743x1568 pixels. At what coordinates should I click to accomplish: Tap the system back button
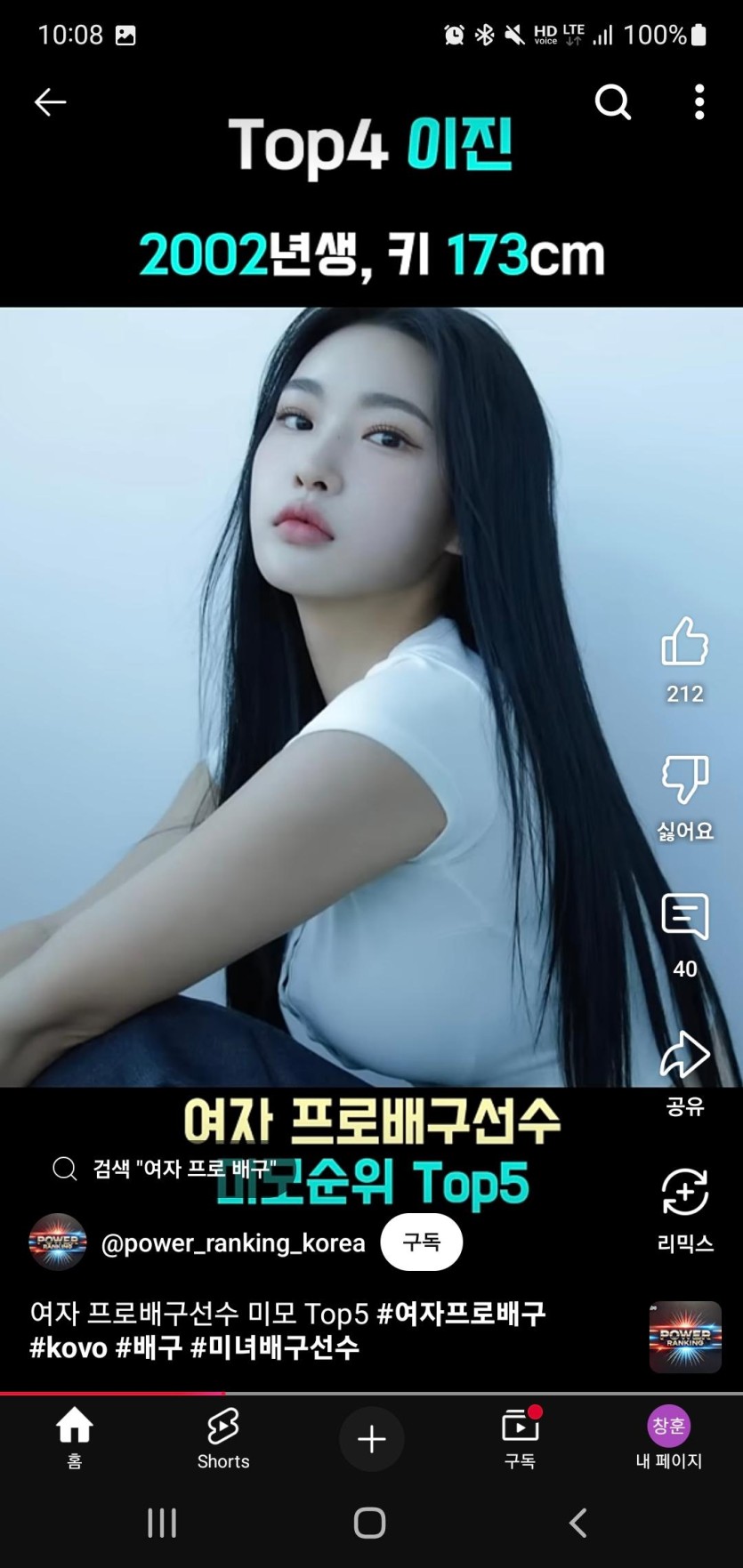click(x=577, y=1523)
